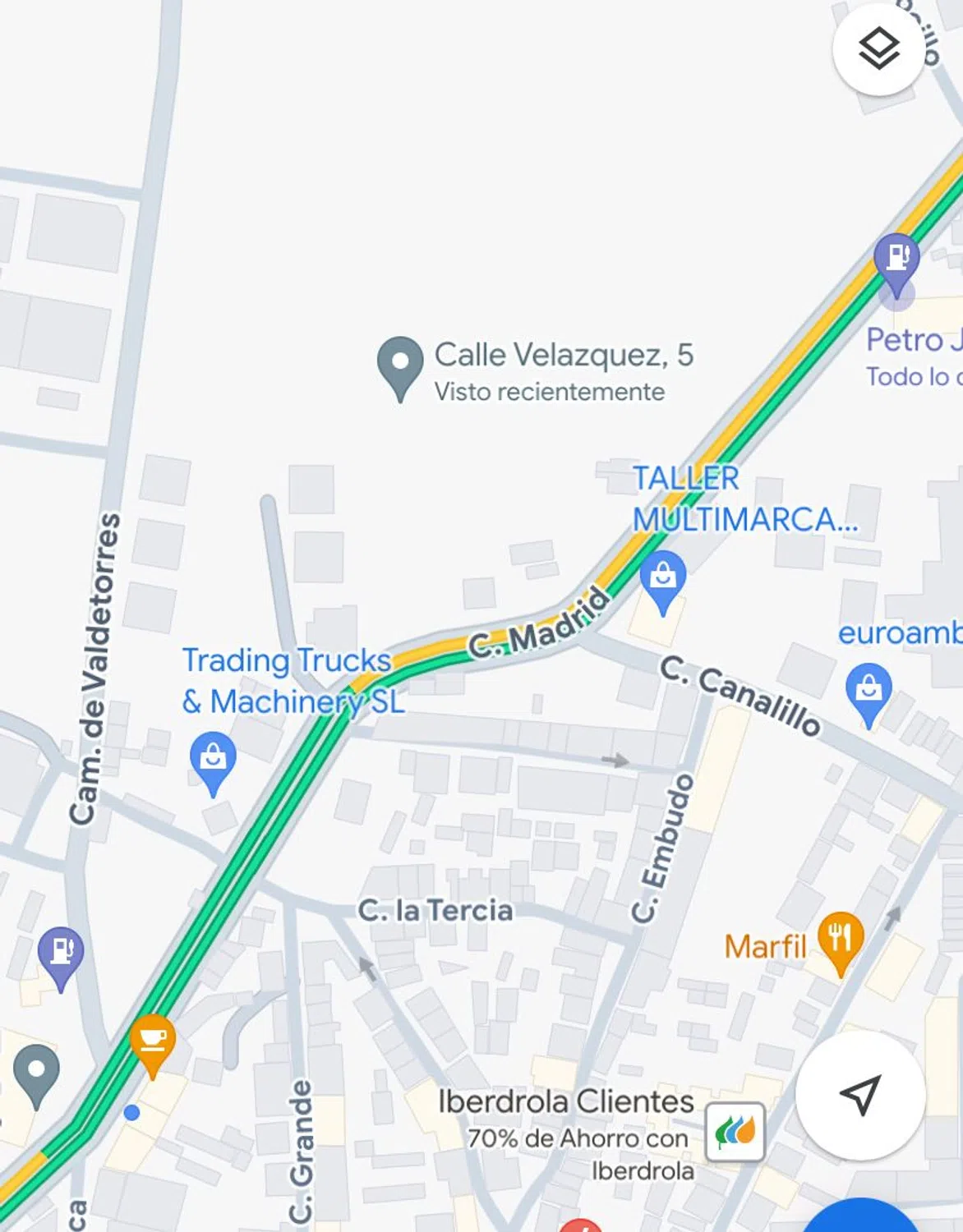The image size is (963, 1232).
Task: Open the Calle Velazquez, 5 pin
Action: [400, 365]
